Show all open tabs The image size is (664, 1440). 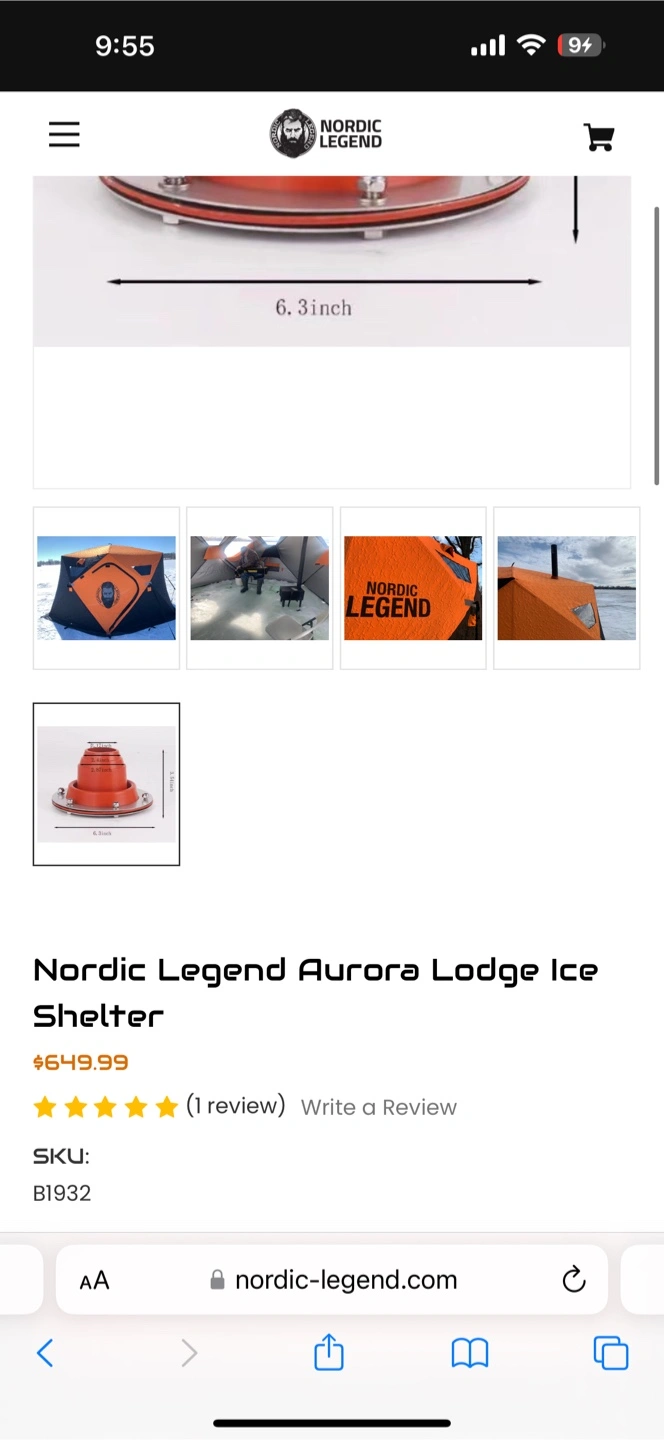click(610, 1354)
